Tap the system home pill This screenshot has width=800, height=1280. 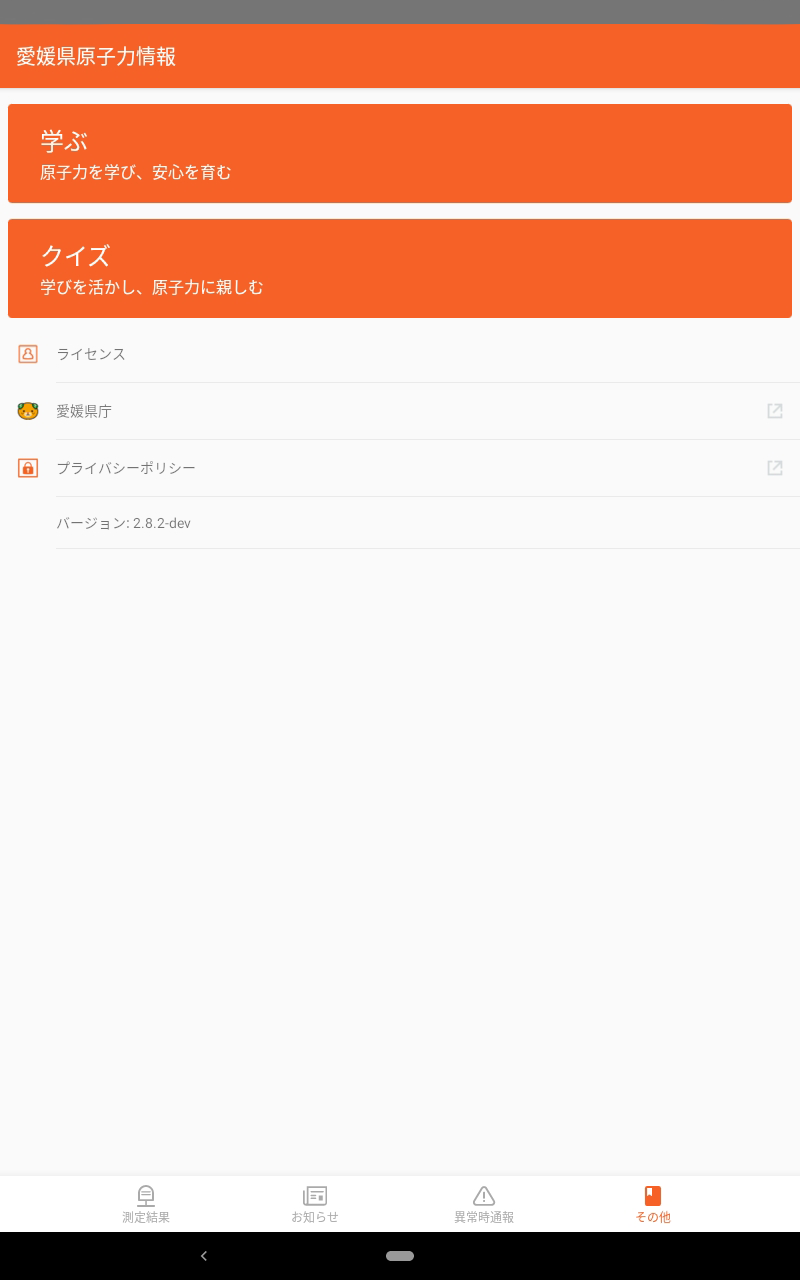400,1256
